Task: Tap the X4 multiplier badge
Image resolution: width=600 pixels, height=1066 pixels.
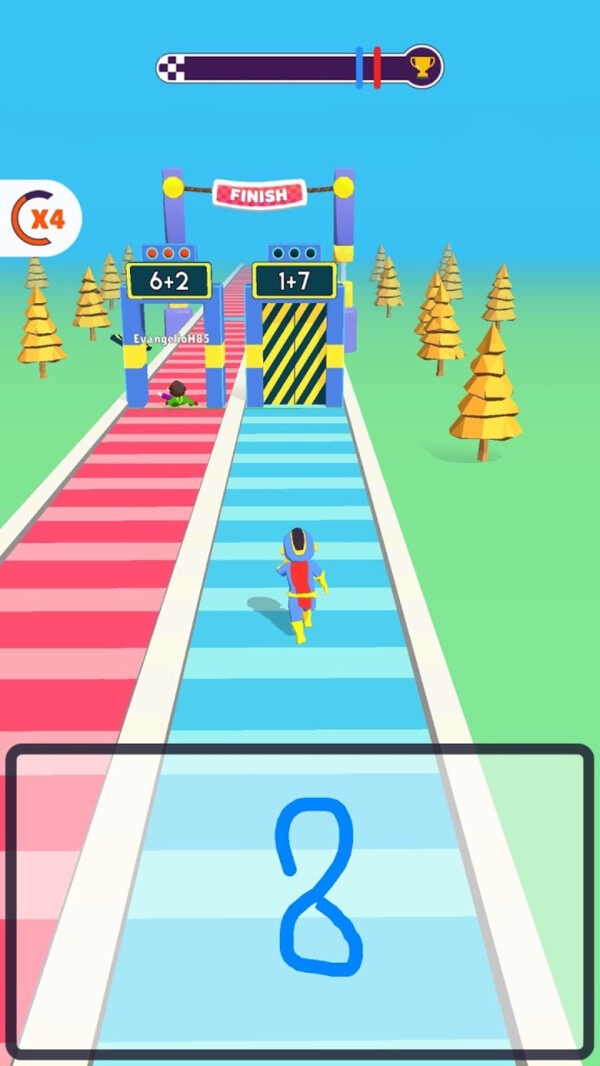Action: click(38, 218)
